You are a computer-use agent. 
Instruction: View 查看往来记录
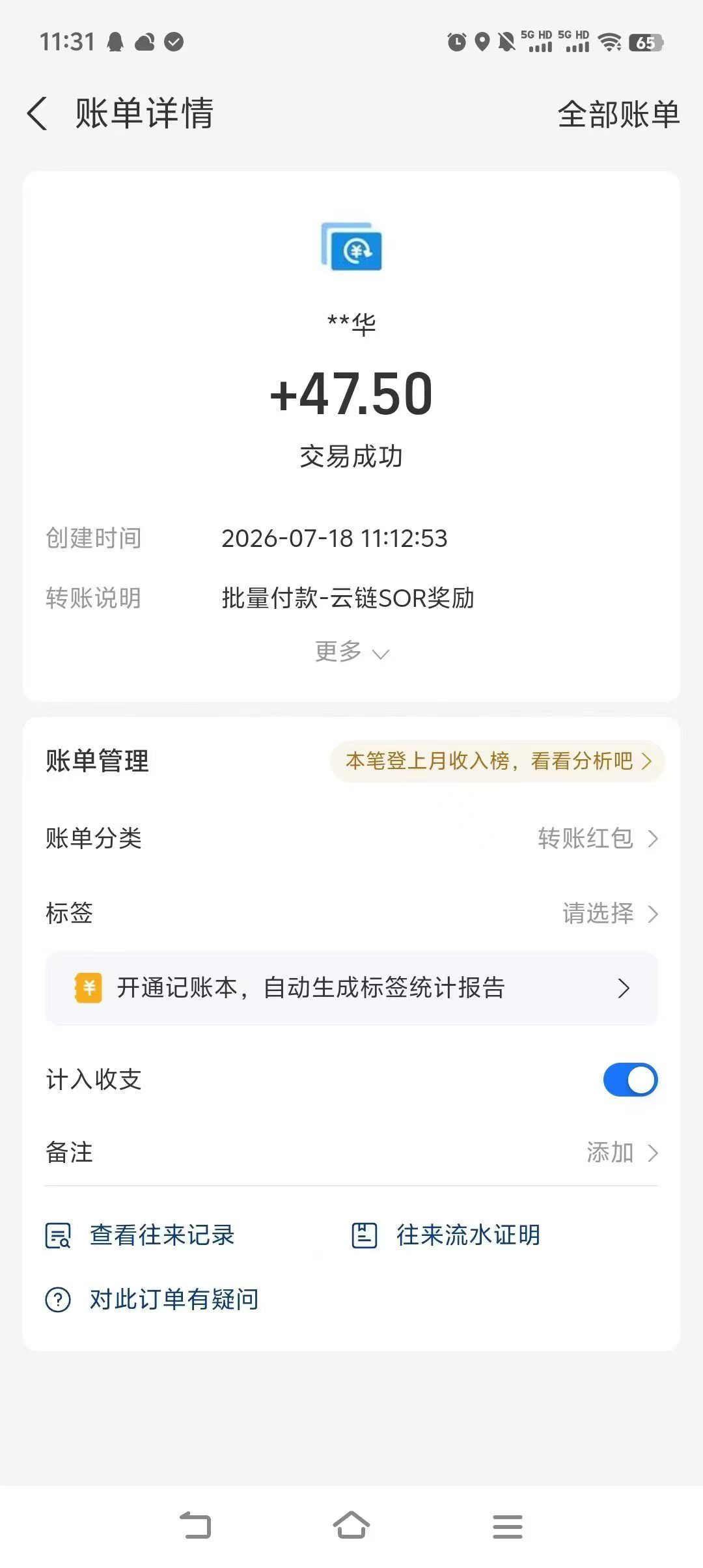coord(140,1235)
